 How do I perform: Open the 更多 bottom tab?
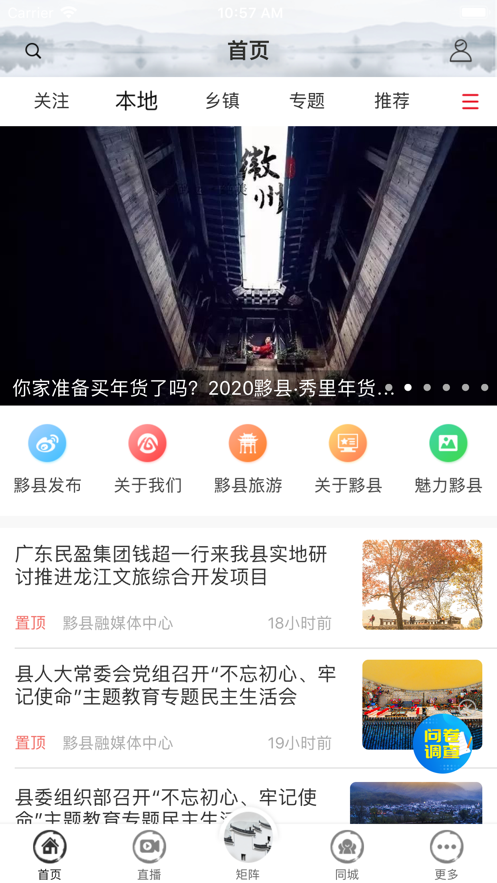[446, 855]
